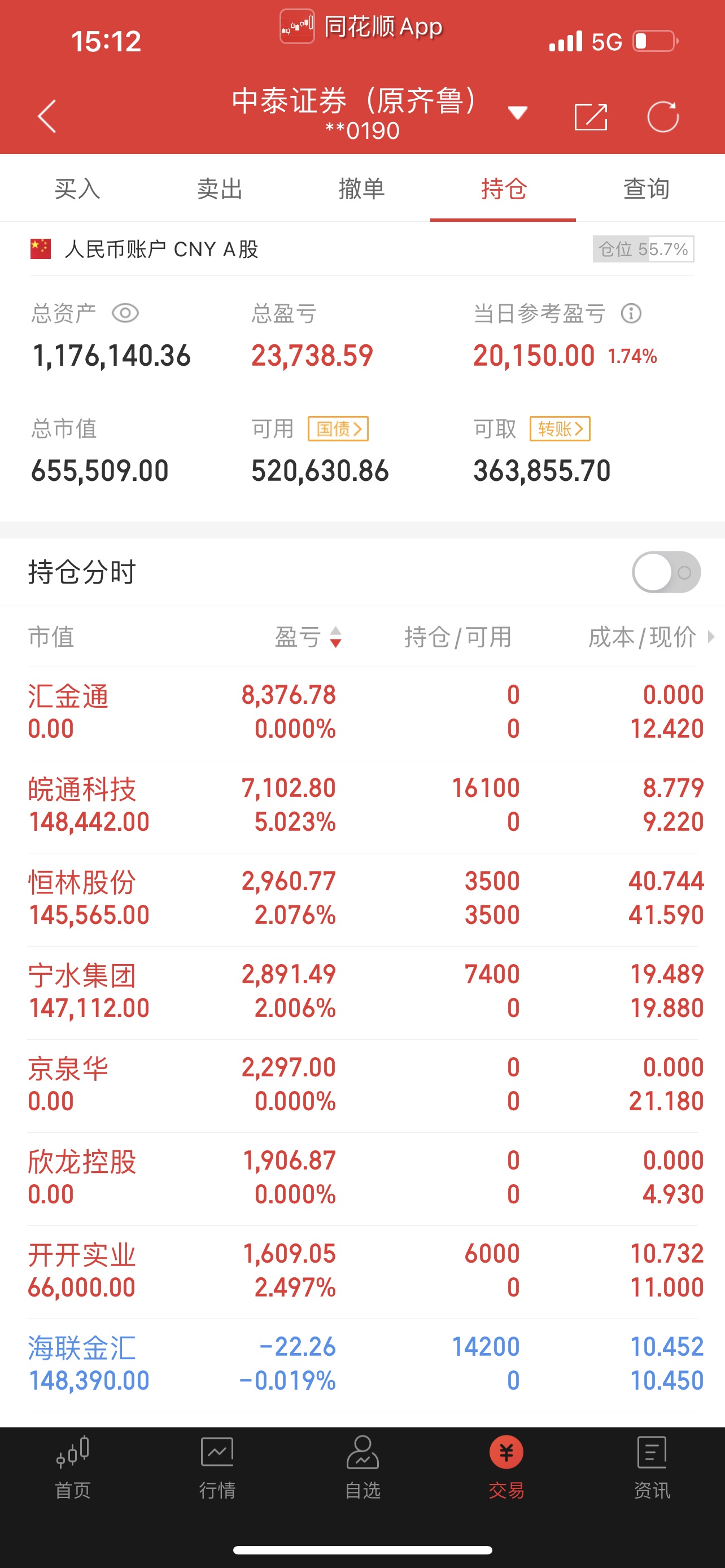Open the 行情 market tab
Viewport: 725px width, 1568px height.
(x=217, y=1468)
